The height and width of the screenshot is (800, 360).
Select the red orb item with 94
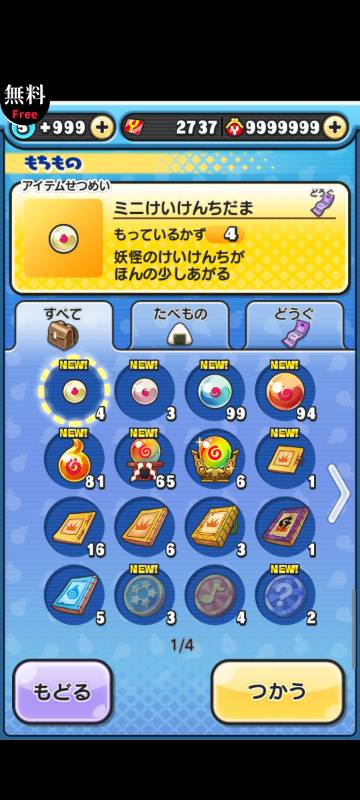click(x=285, y=391)
